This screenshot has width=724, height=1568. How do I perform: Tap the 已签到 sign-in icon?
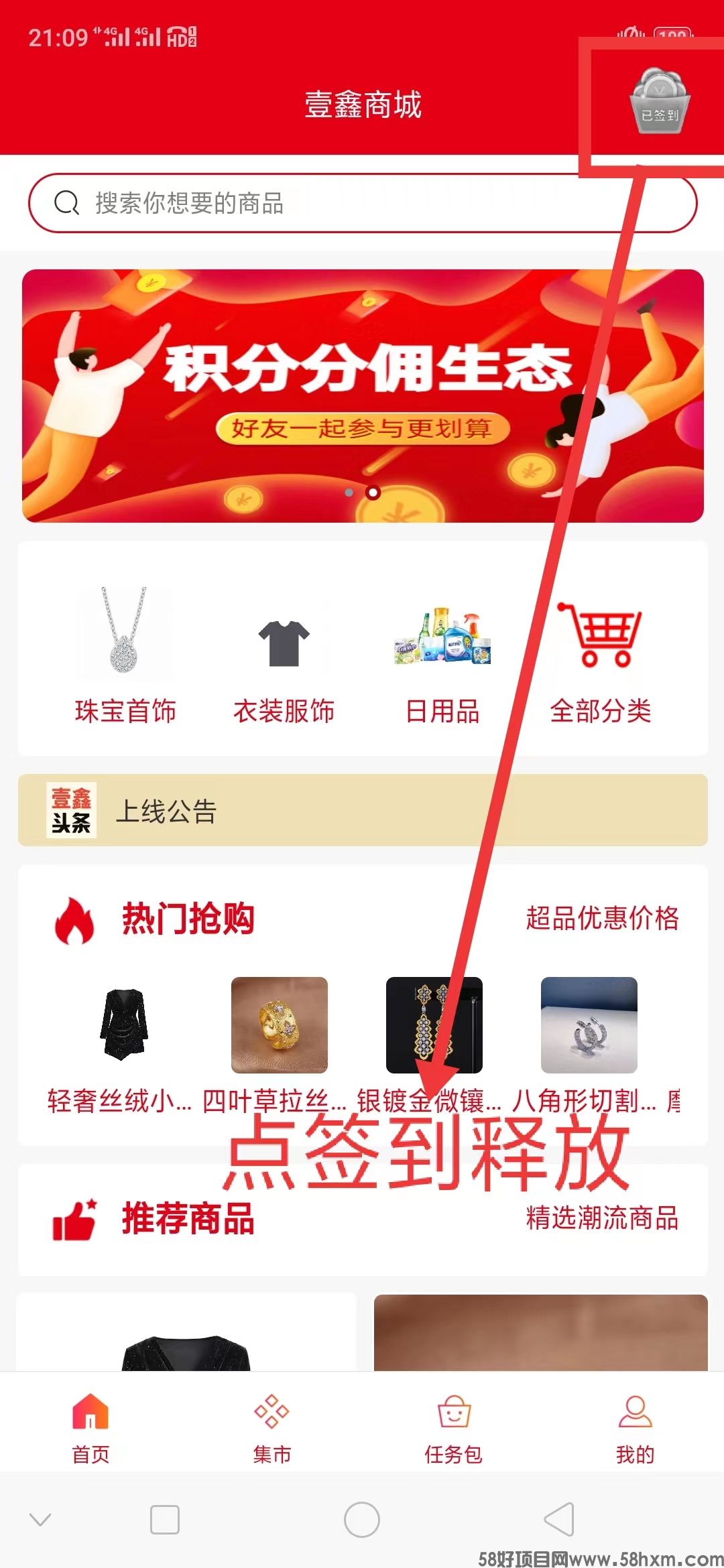coord(660,102)
